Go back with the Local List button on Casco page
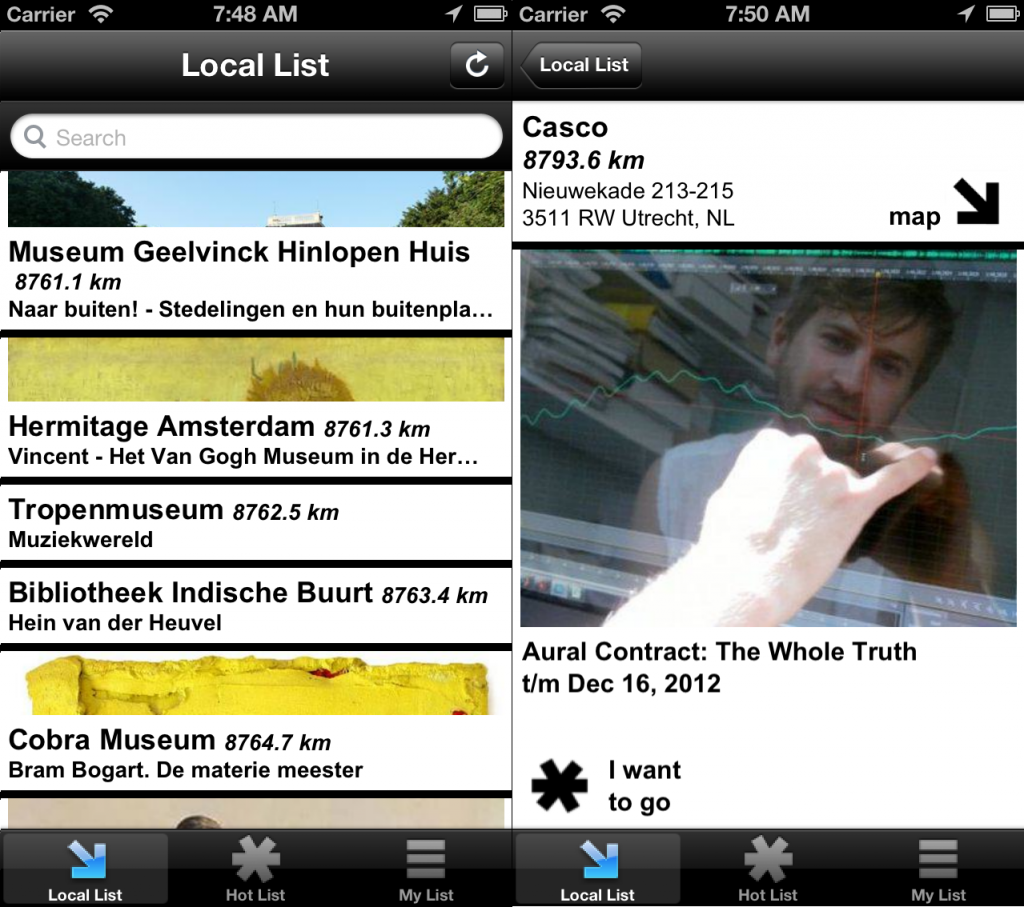 [582, 65]
